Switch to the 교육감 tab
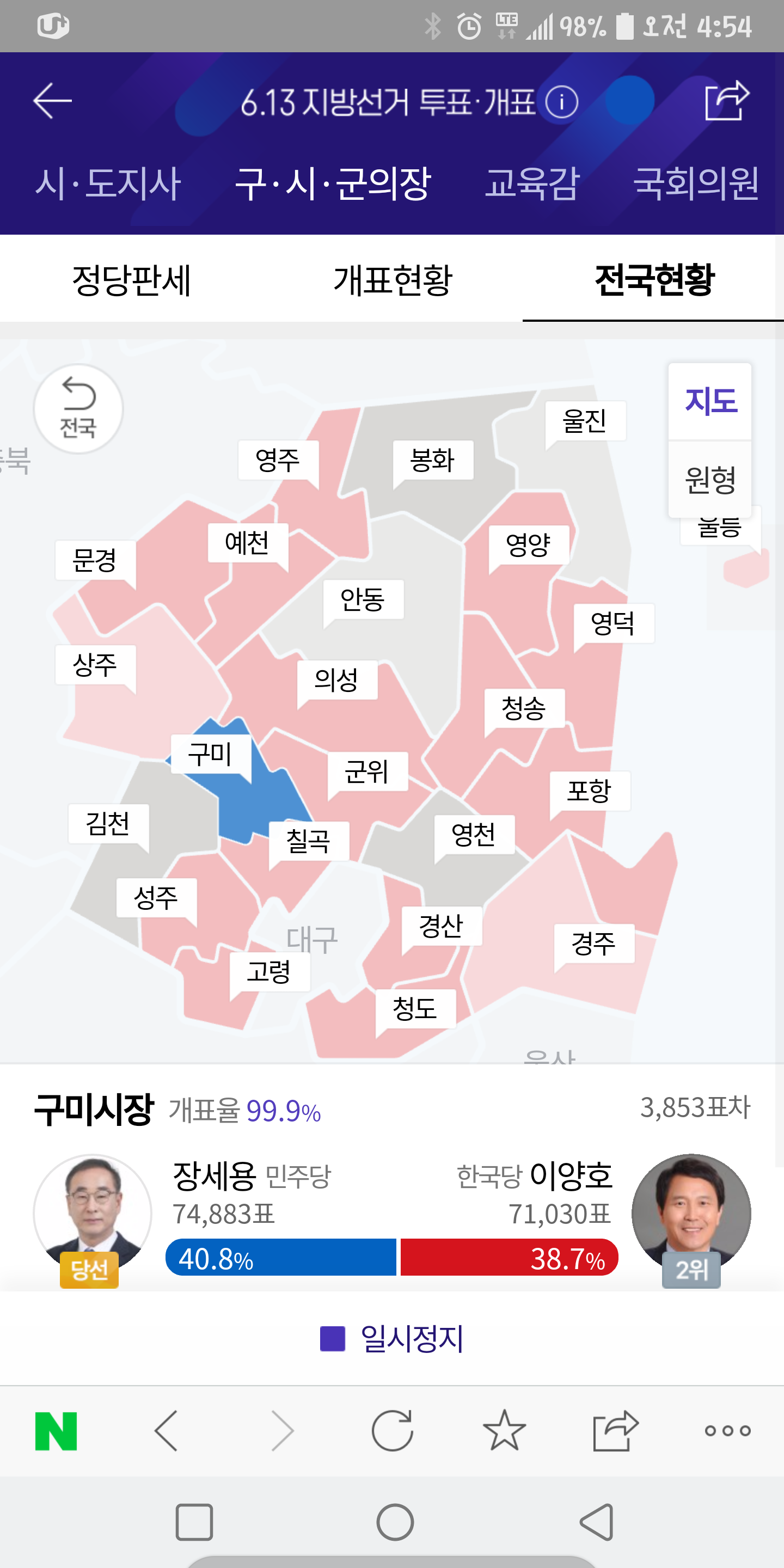784x1568 pixels. pyautogui.click(x=532, y=183)
